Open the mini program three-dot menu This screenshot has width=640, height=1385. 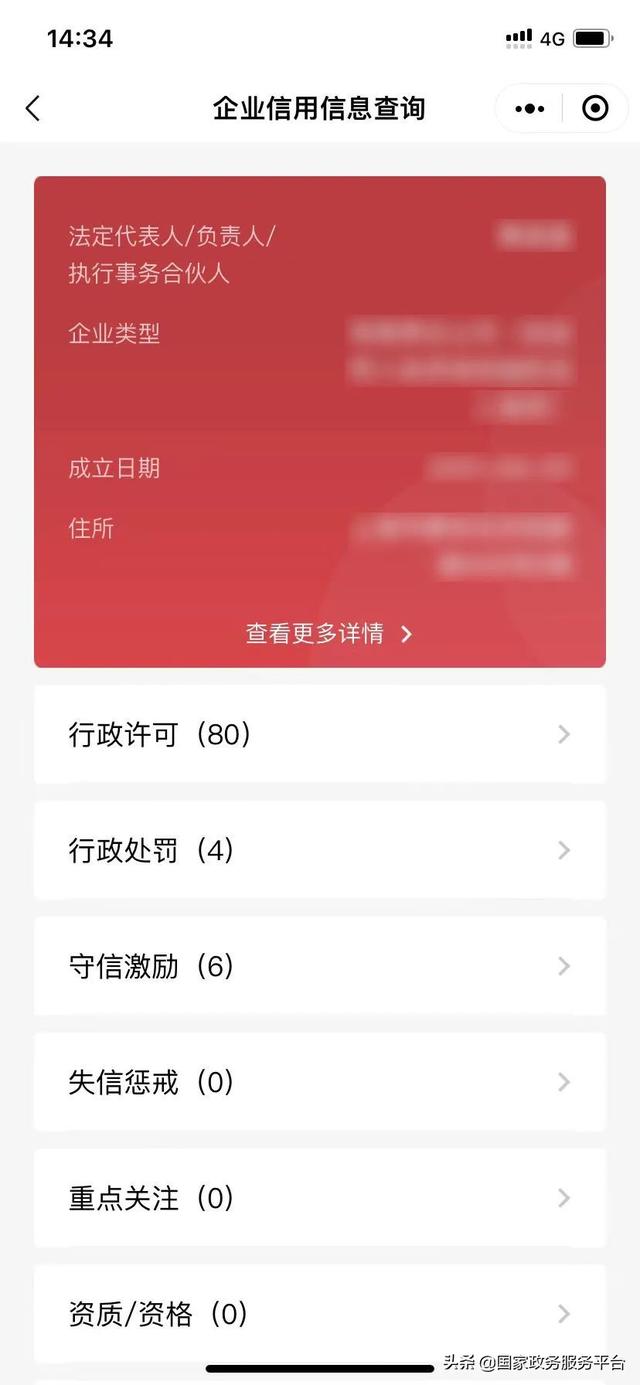tap(529, 109)
